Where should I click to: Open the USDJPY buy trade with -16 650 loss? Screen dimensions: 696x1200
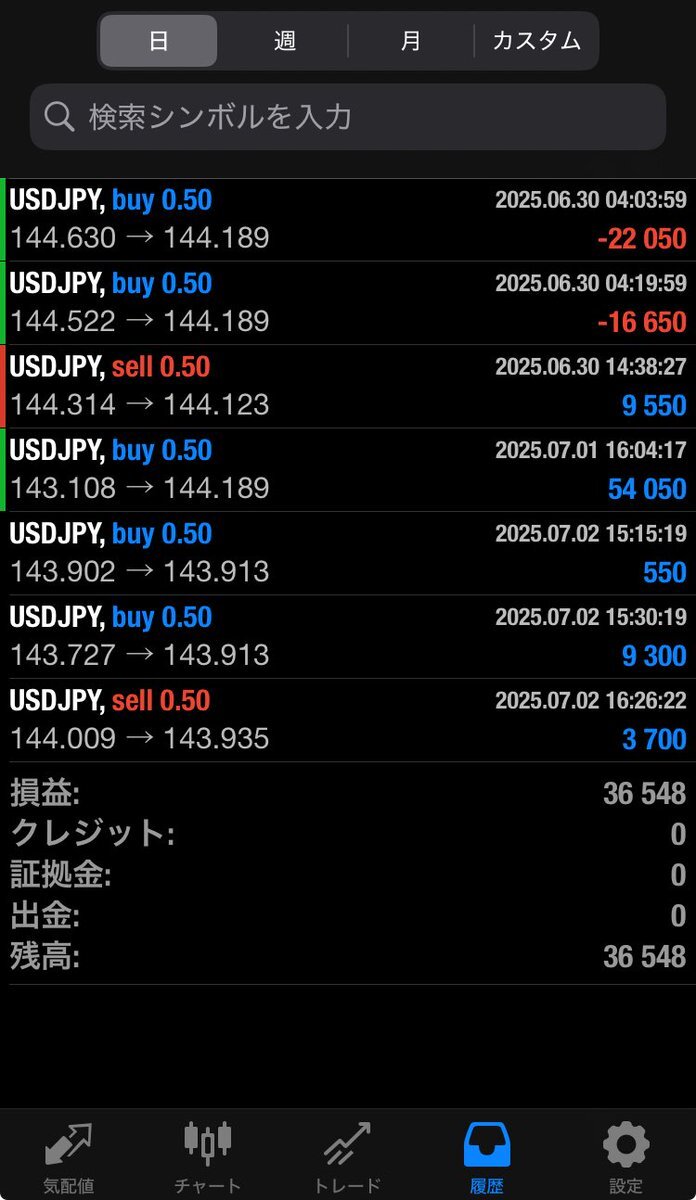click(x=348, y=303)
